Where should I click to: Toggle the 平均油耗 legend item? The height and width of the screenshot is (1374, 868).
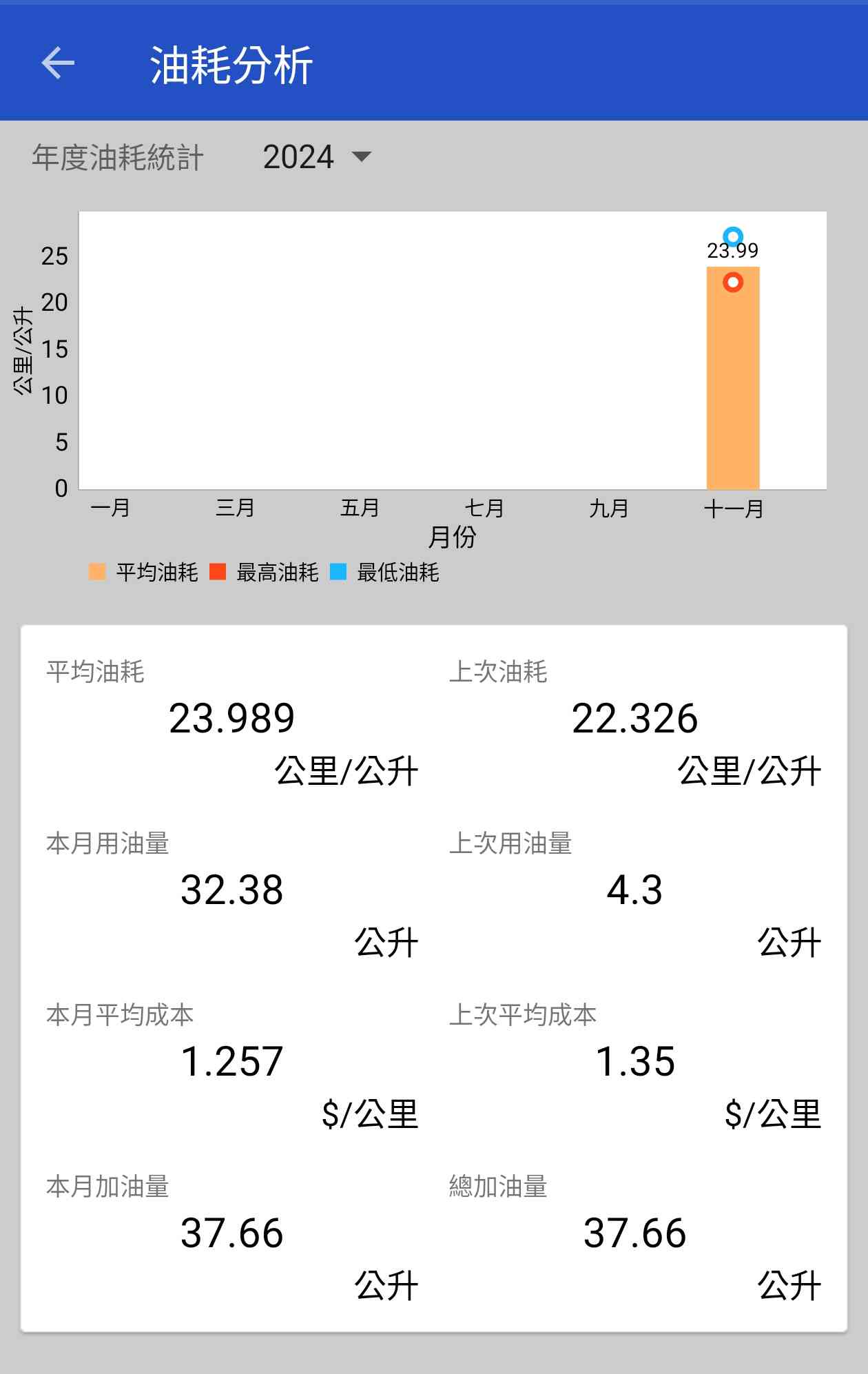click(143, 572)
